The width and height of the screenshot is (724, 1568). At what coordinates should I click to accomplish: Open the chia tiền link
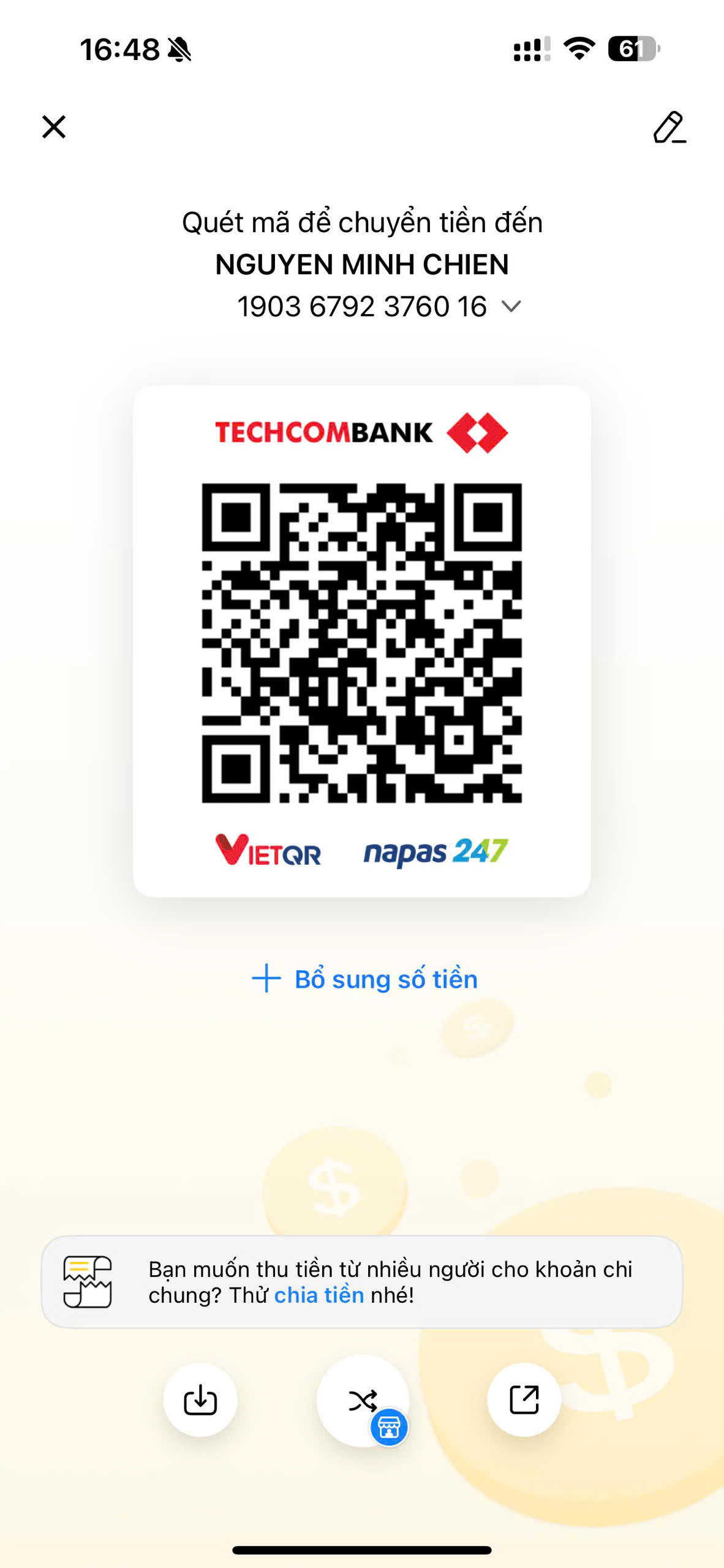click(319, 1295)
